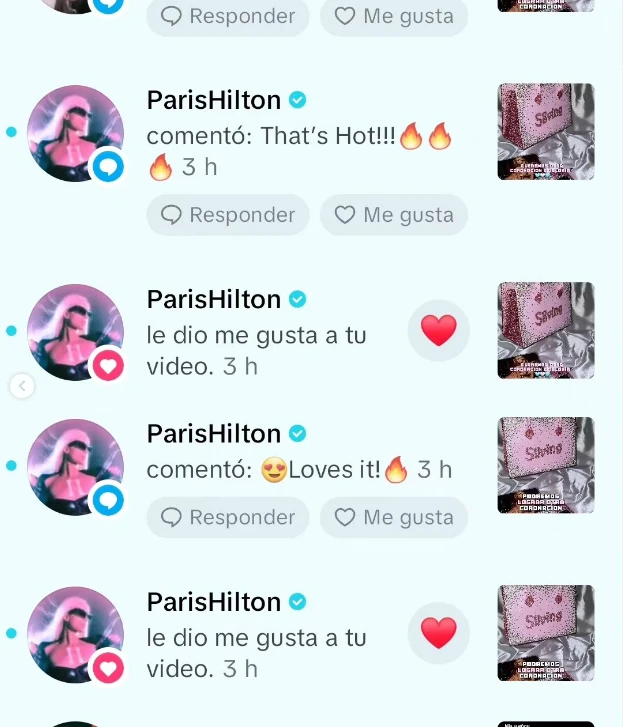Open ParisHilton's avatar beside "That's Hot!!!" comment
623x727 pixels.
[x=75, y=133]
